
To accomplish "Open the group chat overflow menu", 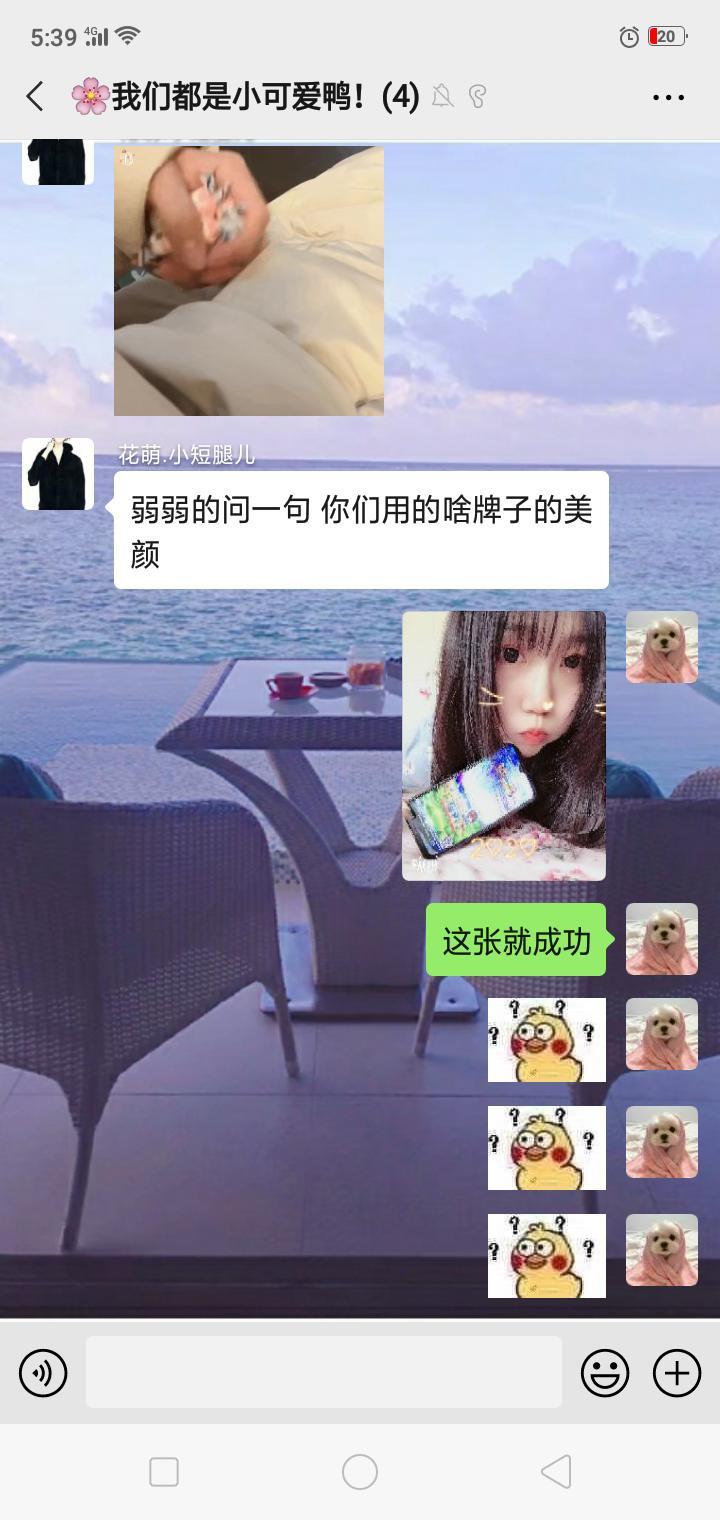I will [668, 97].
